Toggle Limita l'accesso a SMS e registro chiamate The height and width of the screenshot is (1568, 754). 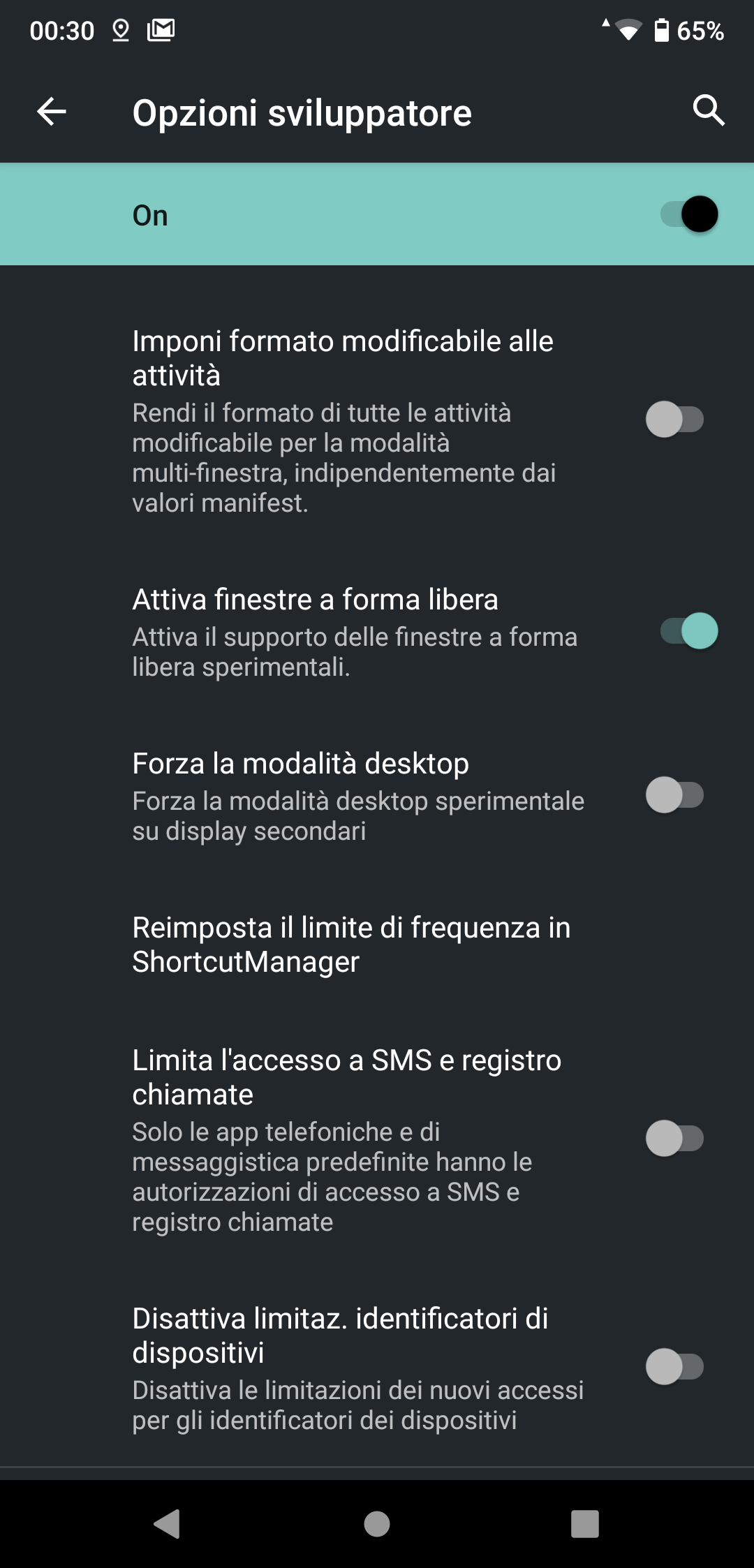point(674,1139)
